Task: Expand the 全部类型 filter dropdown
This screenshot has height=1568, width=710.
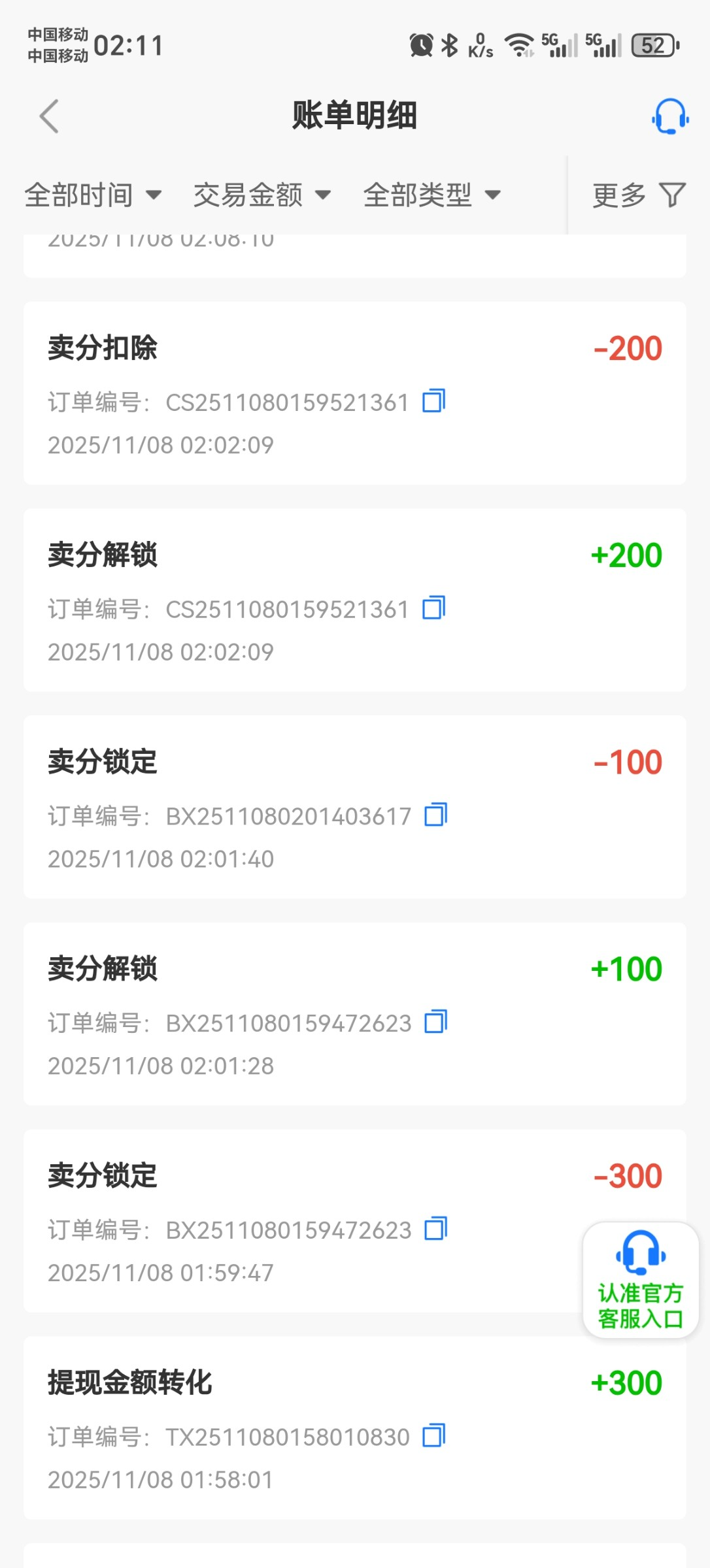Action: [431, 195]
